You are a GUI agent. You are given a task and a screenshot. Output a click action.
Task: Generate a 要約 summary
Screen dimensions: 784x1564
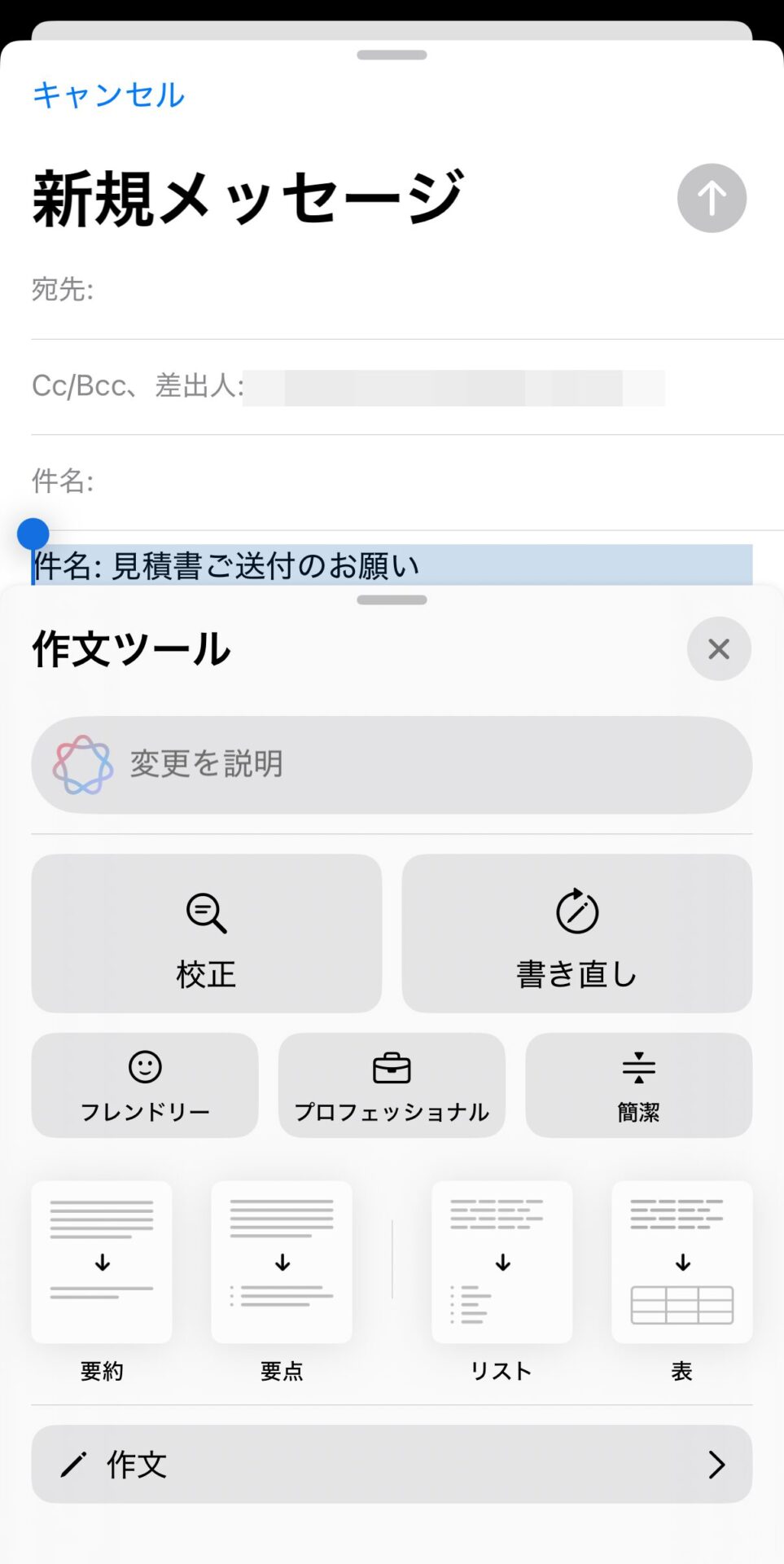102,1263
